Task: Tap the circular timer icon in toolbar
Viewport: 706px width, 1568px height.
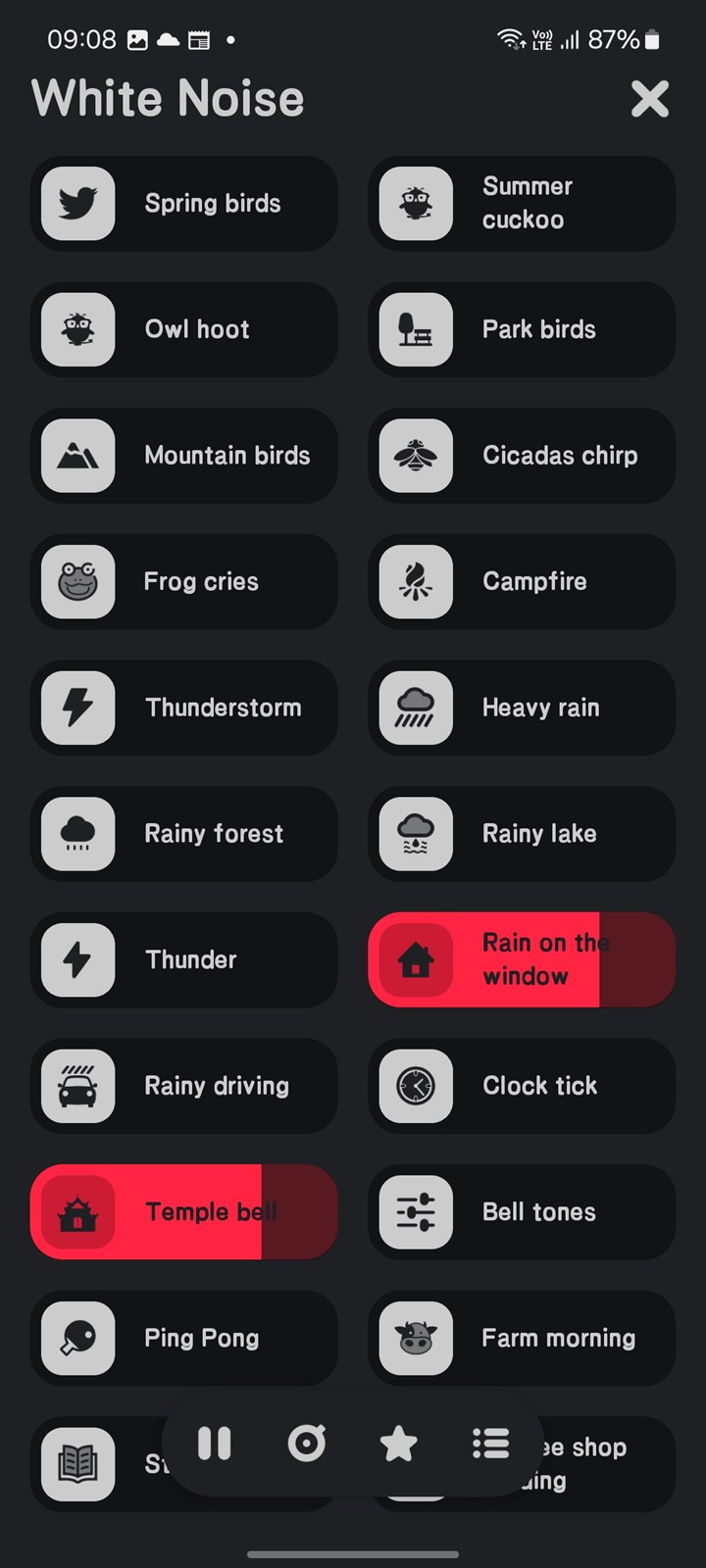Action: coord(307,1444)
